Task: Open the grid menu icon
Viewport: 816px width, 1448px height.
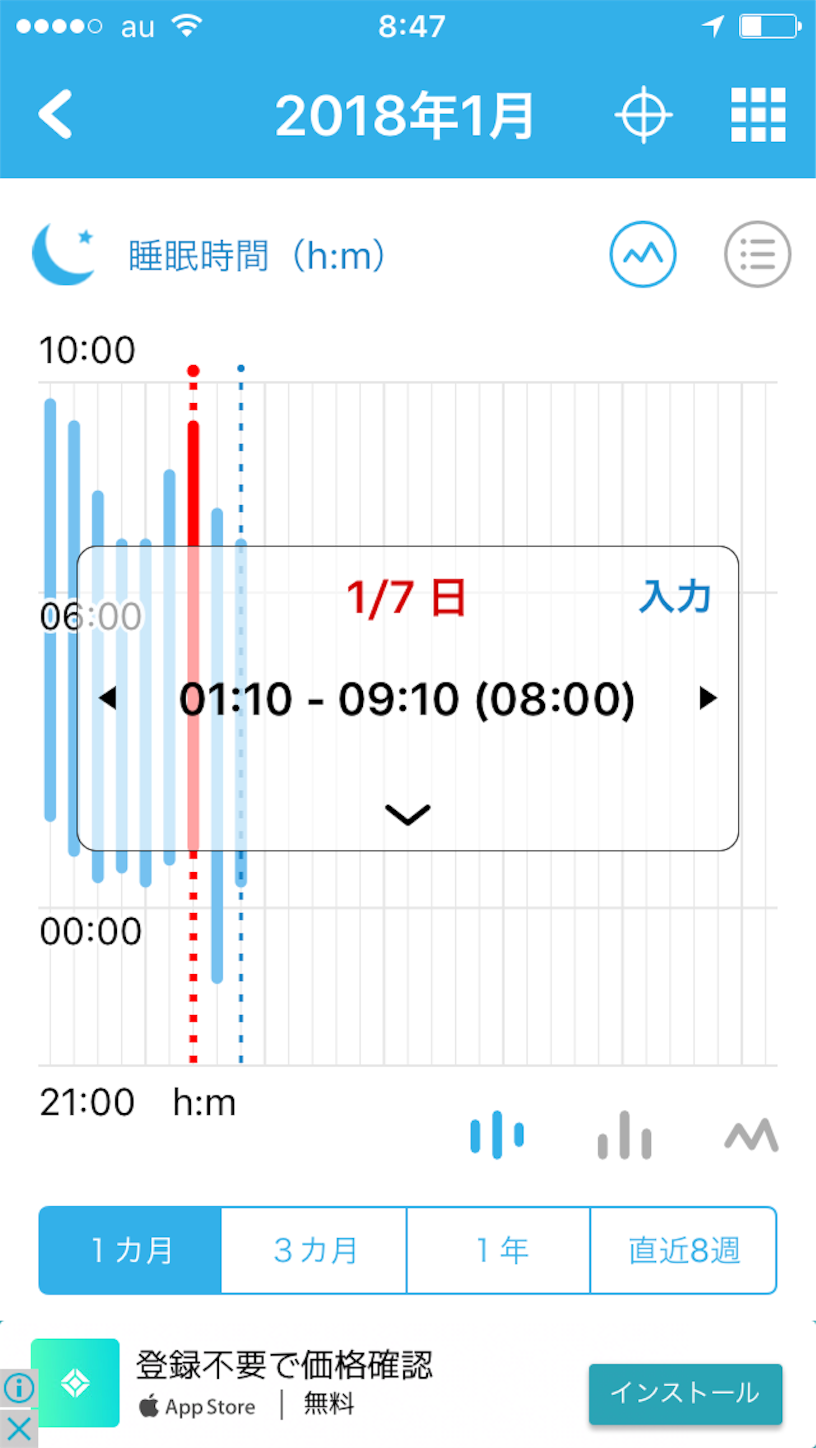Action: pos(758,115)
